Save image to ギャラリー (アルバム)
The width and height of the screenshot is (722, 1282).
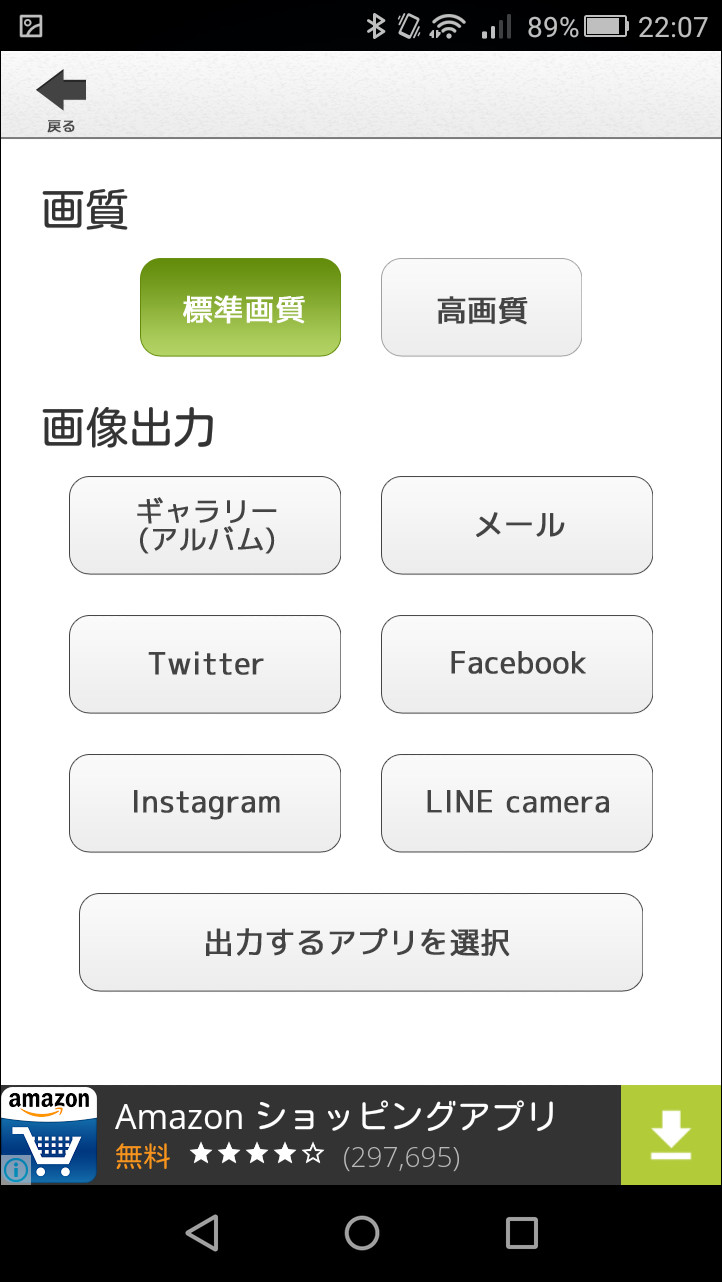[204, 526]
